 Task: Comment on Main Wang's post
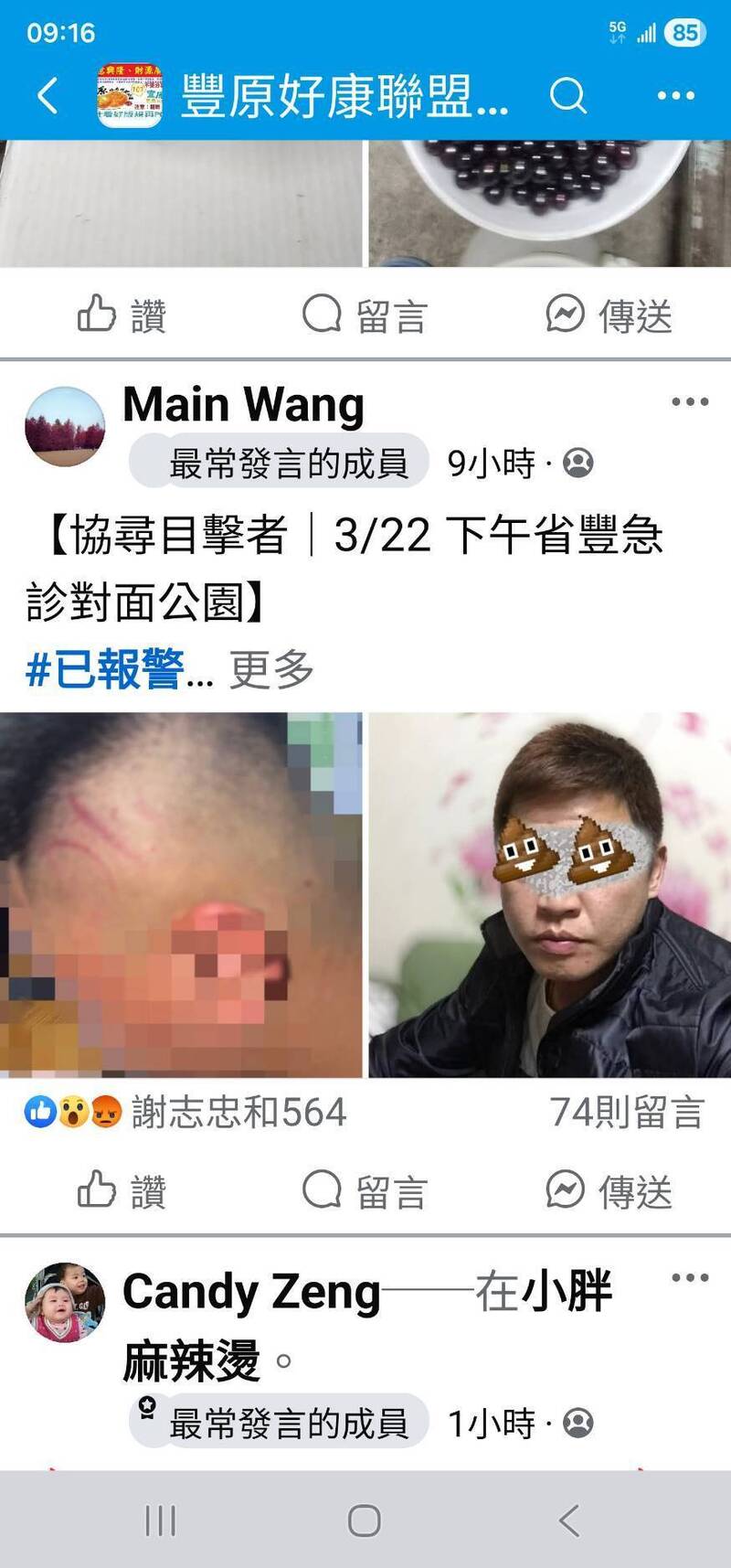pyautogui.click(x=365, y=1190)
